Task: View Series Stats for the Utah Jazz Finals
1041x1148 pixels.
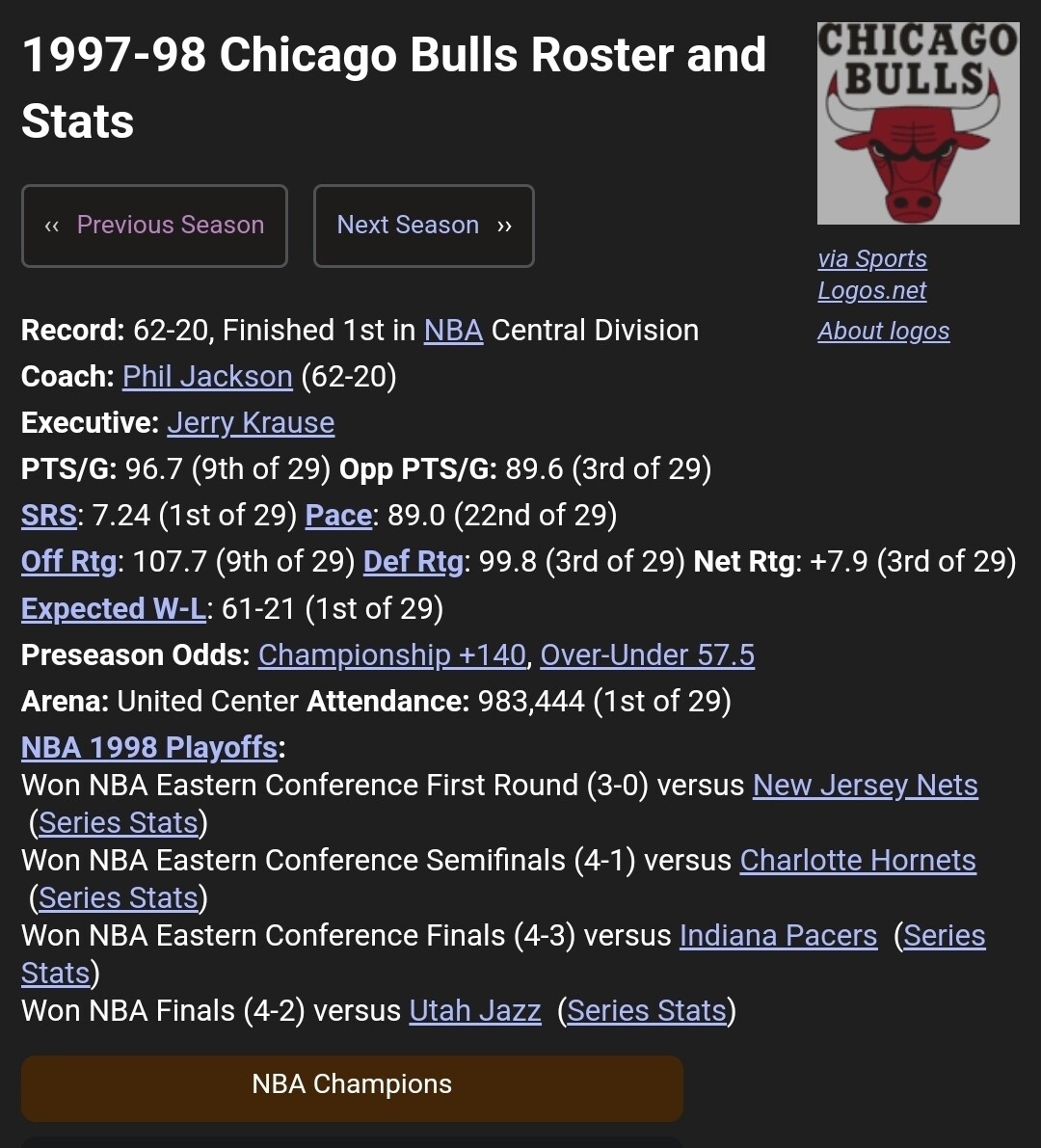Action: 647,1010
